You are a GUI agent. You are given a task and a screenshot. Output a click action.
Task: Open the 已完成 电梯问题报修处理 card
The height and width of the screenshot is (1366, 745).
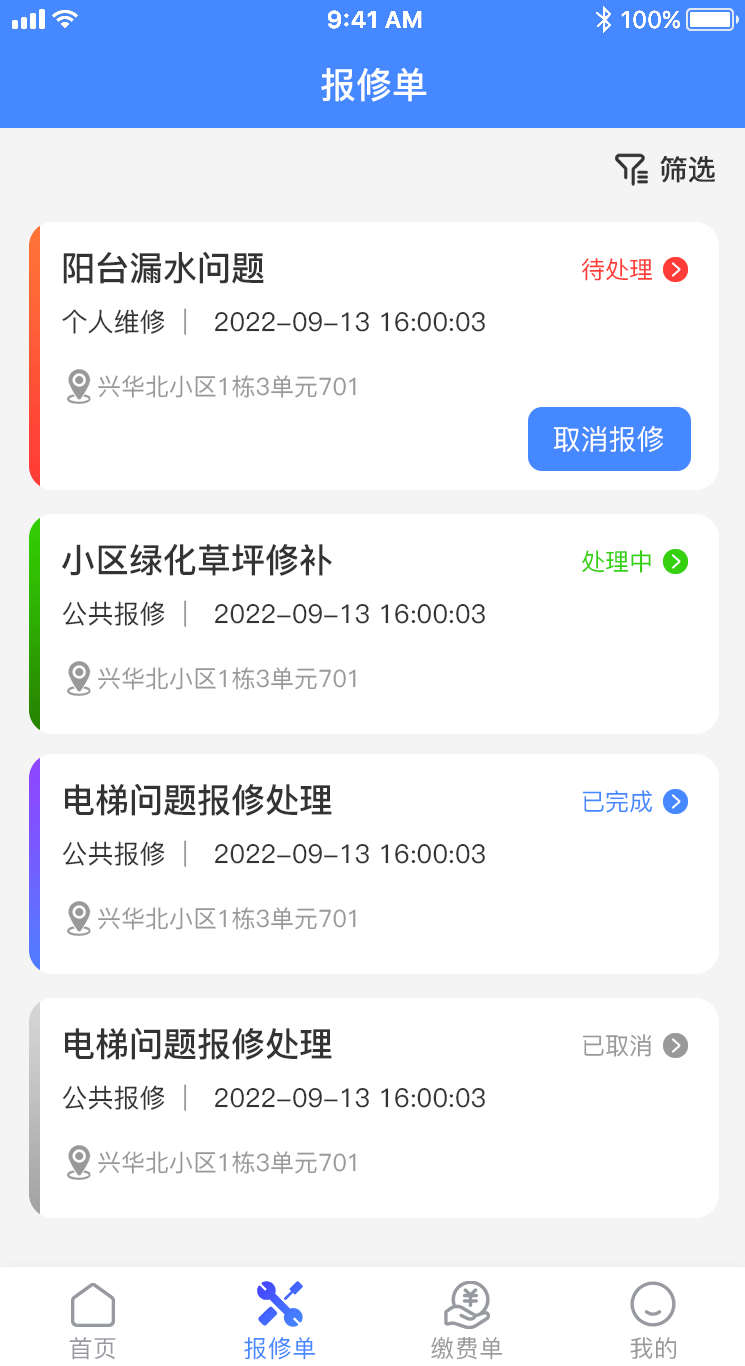374,864
